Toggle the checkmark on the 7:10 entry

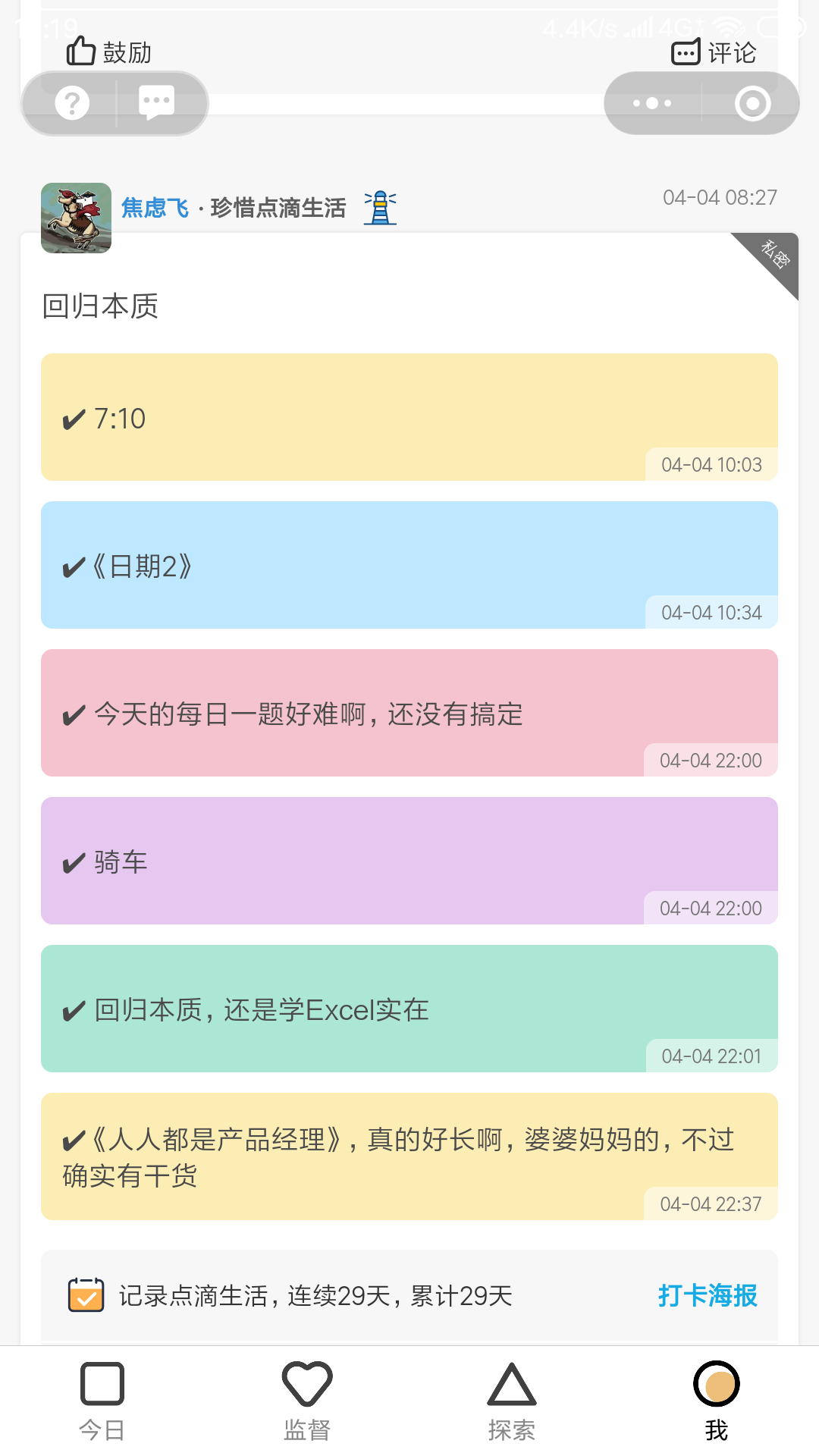(74, 416)
